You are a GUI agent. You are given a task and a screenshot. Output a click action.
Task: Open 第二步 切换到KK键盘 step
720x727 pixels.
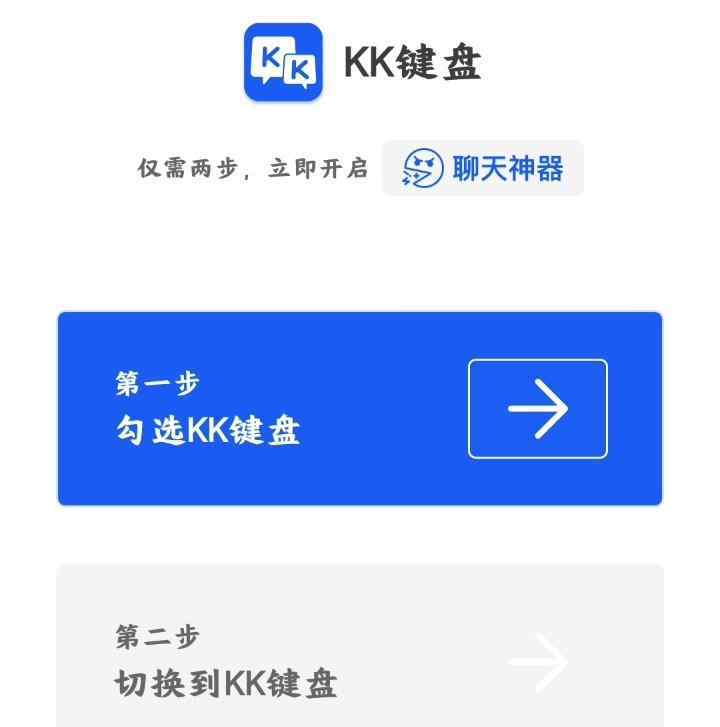(360, 655)
